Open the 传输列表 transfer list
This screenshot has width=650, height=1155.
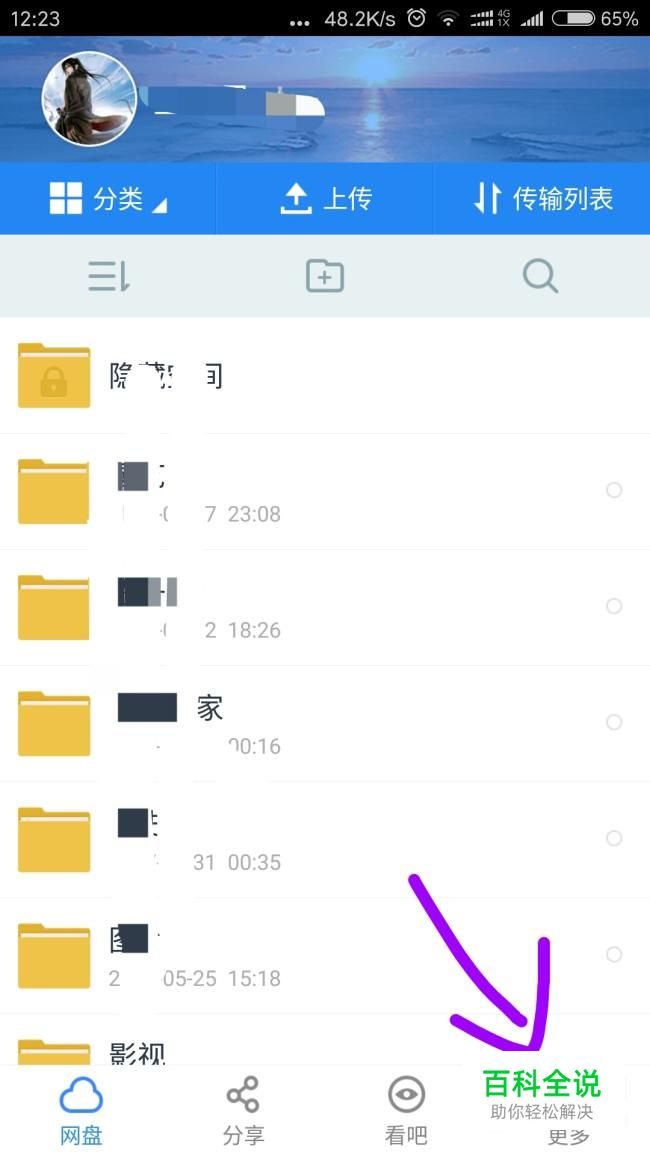(542, 199)
